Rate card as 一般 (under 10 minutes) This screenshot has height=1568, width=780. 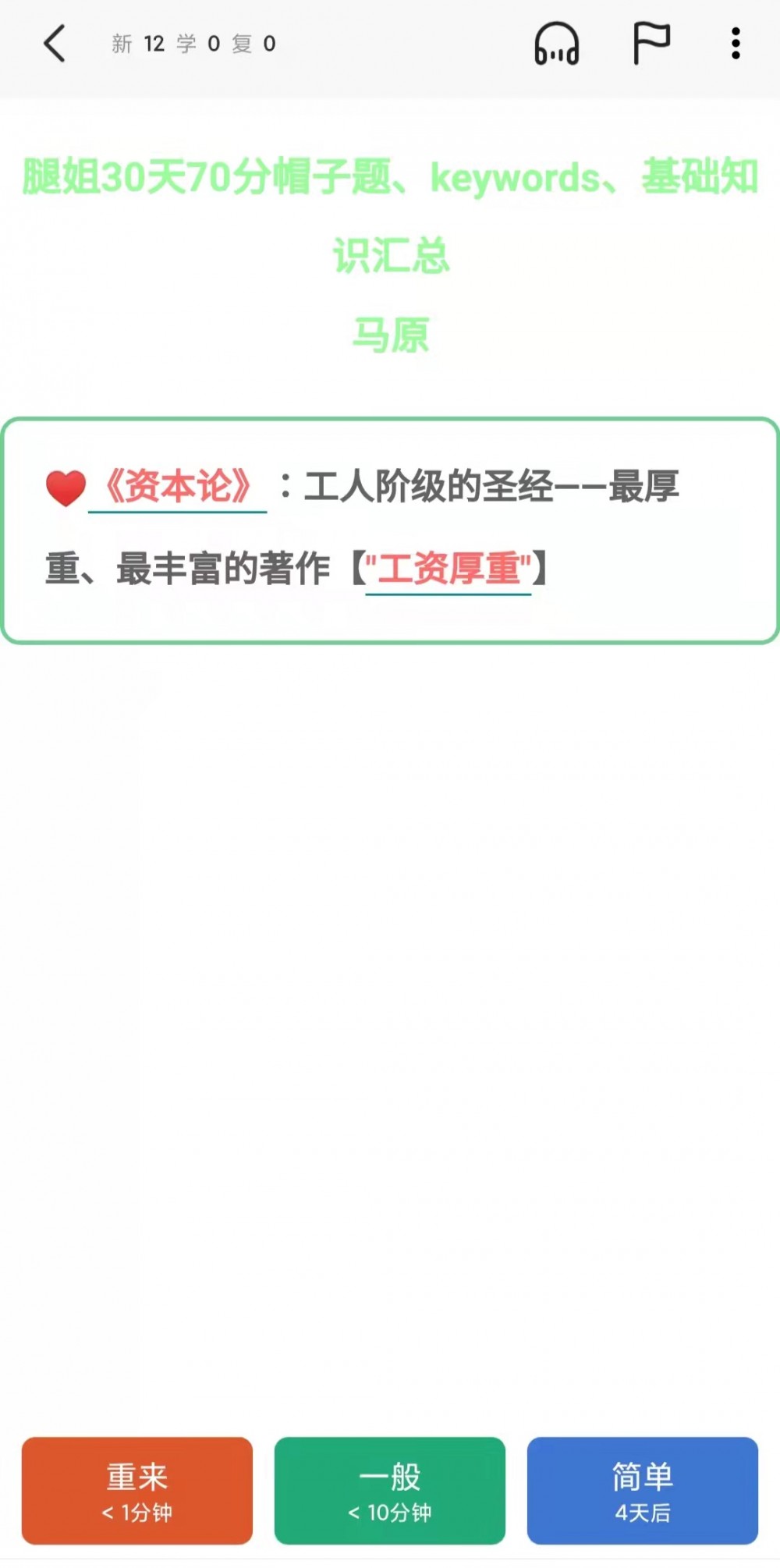tap(390, 1491)
